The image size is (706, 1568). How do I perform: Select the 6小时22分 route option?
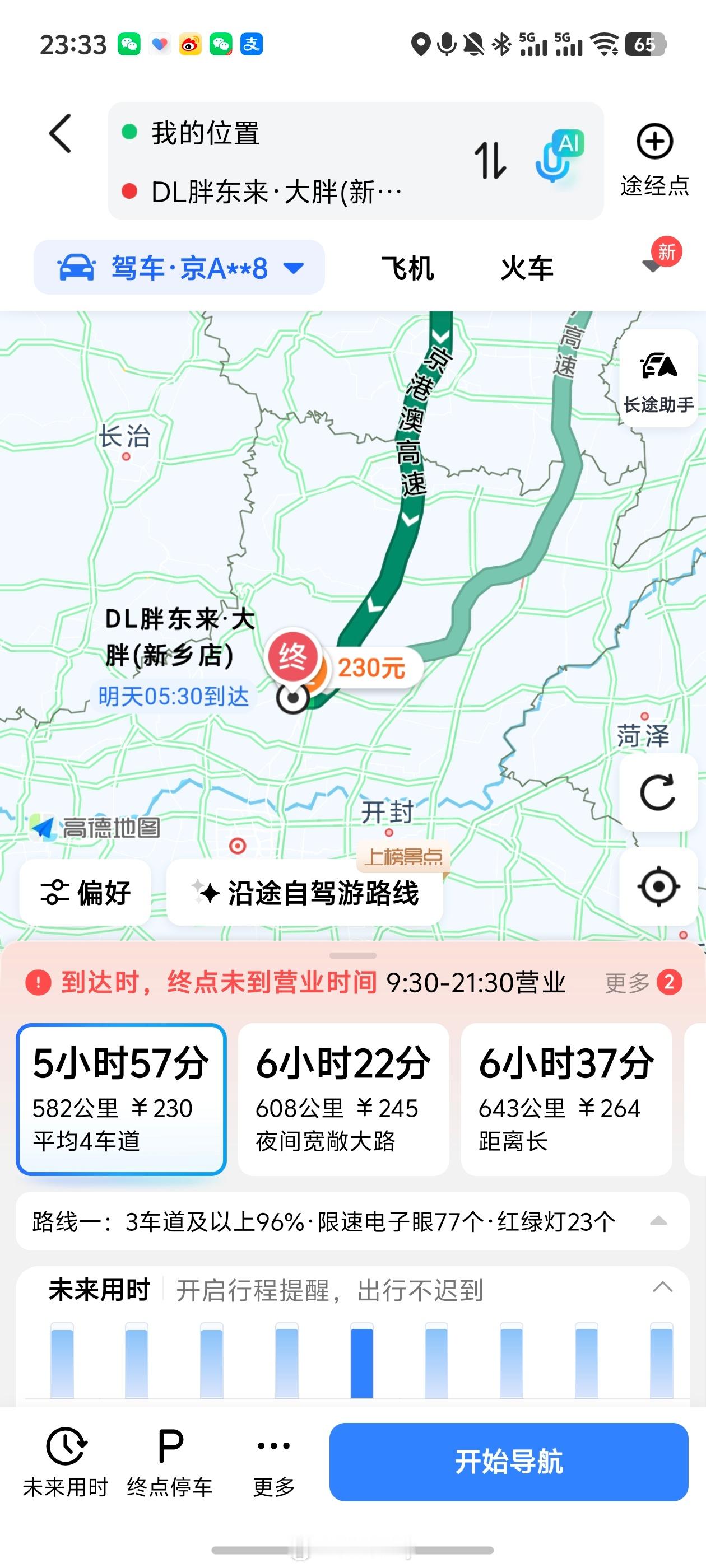[344, 1096]
